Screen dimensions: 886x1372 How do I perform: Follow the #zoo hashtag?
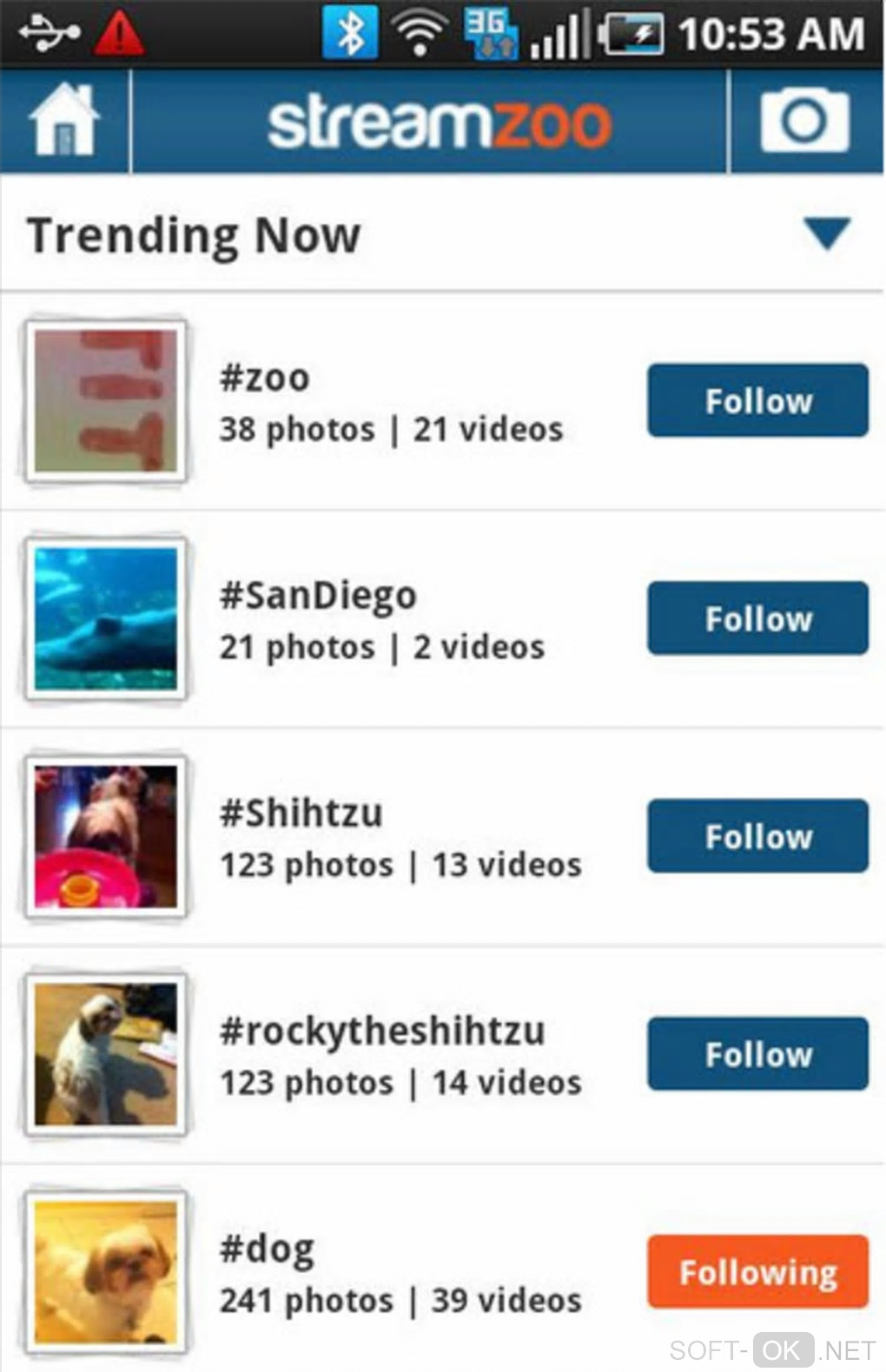coord(757,401)
